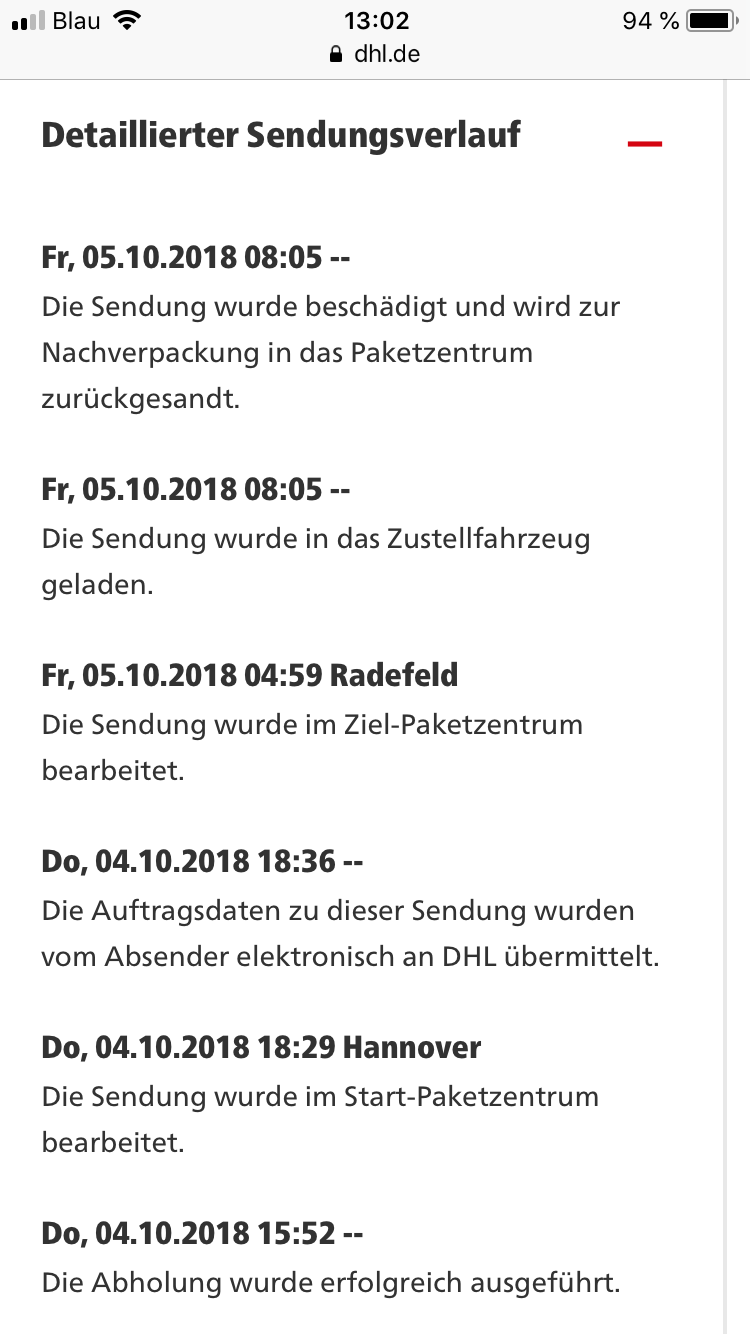The width and height of the screenshot is (750, 1334).
Task: Collapse the Detaillierter Sendungsverlauf section
Action: pos(644,144)
